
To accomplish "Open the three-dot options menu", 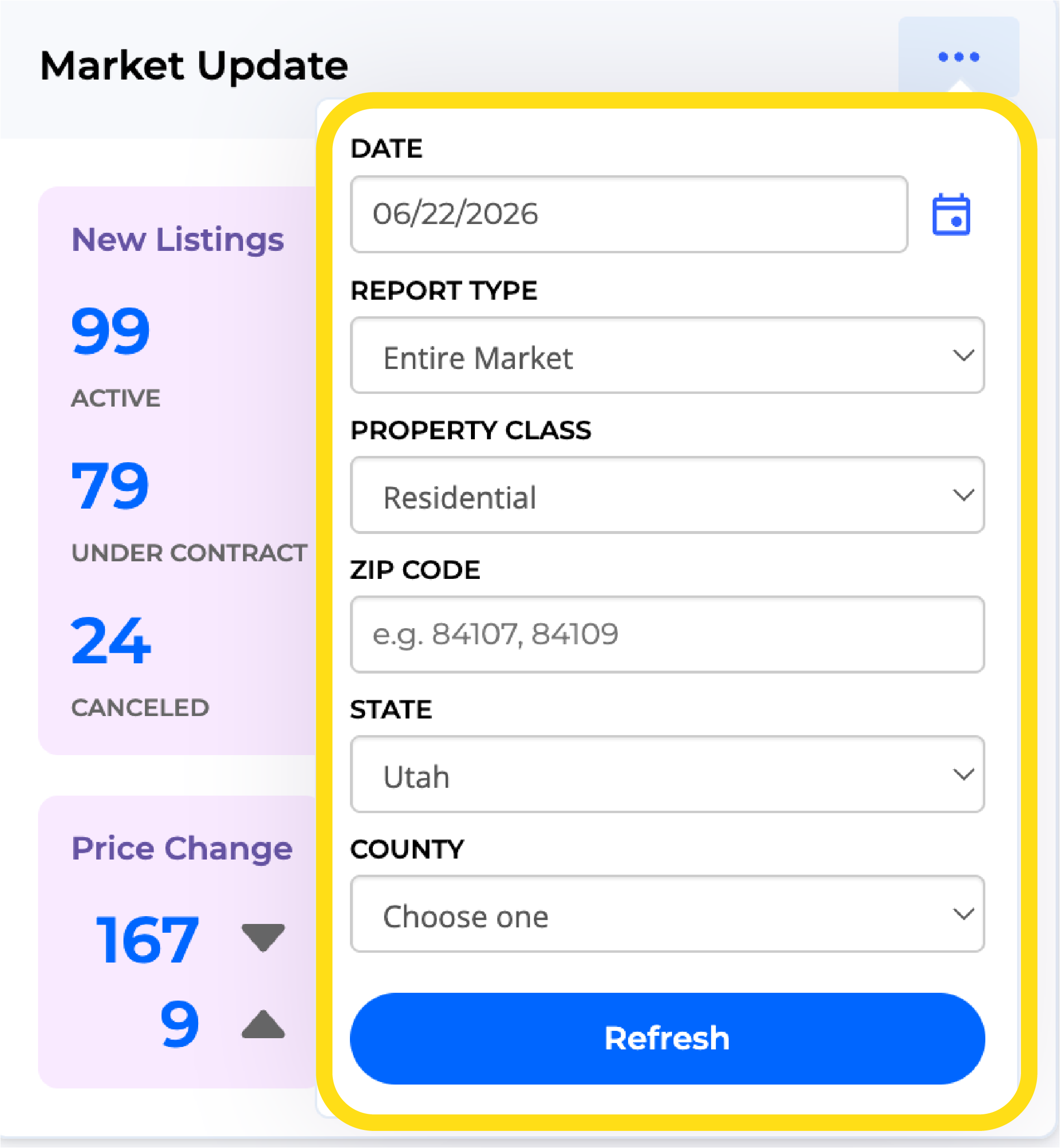I will pos(958,56).
